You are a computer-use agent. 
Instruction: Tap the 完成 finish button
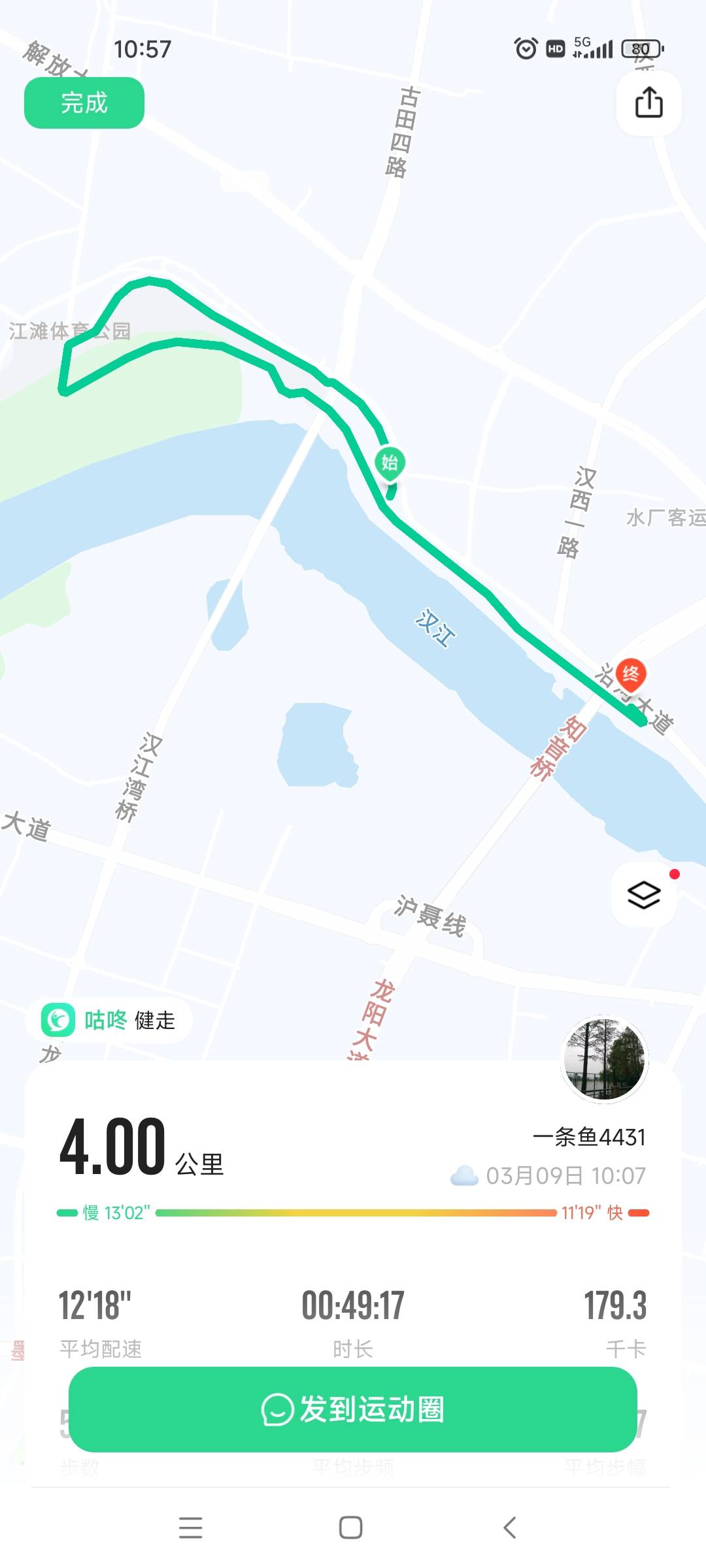click(83, 103)
